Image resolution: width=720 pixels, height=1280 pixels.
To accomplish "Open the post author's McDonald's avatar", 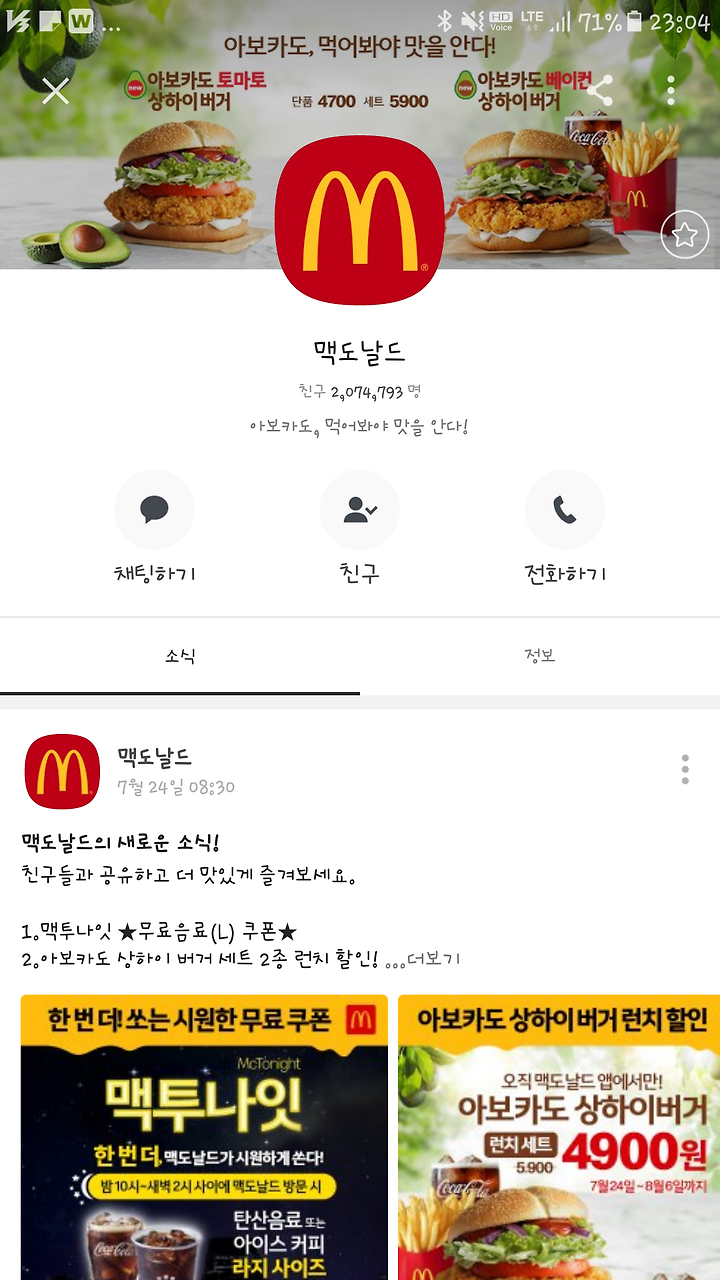I will [62, 772].
